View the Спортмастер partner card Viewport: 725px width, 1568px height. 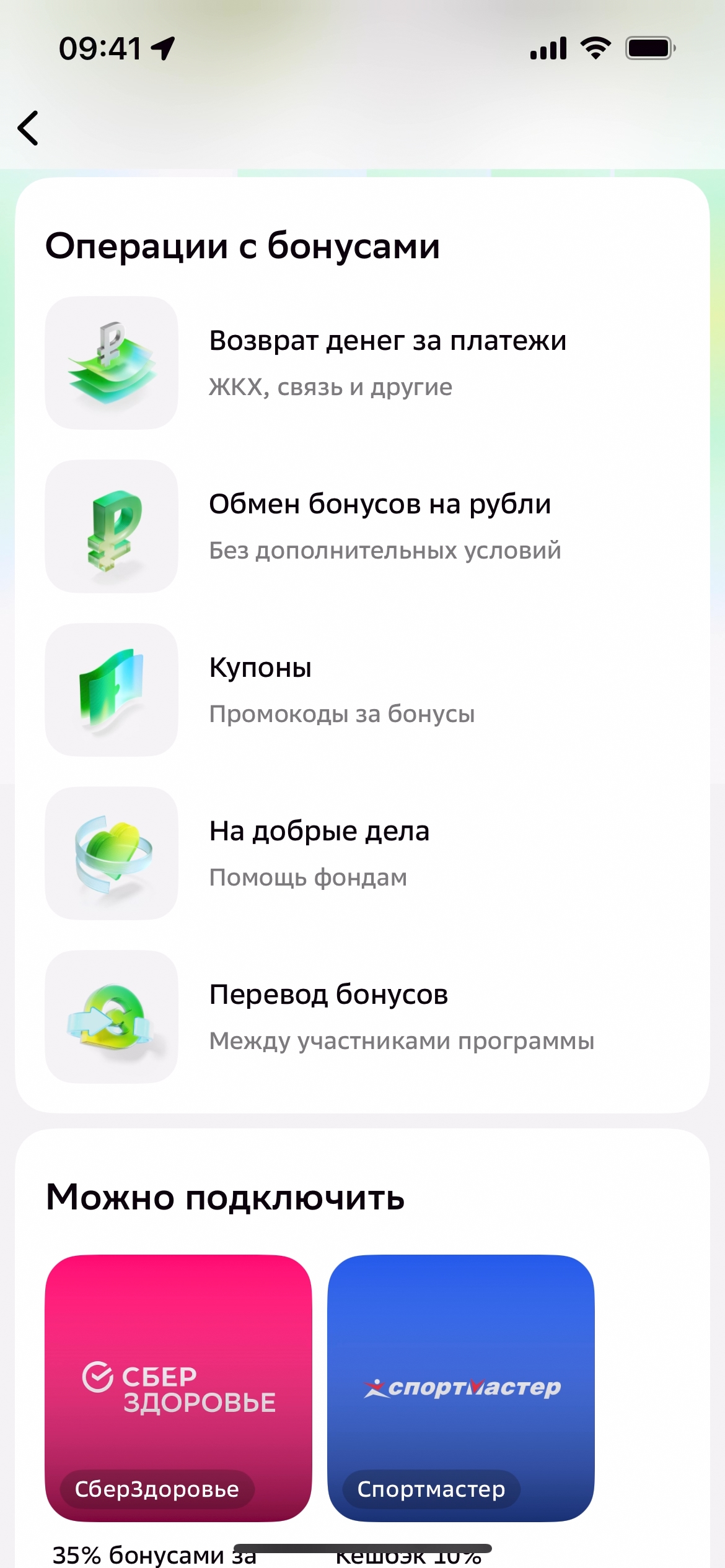[461, 1388]
